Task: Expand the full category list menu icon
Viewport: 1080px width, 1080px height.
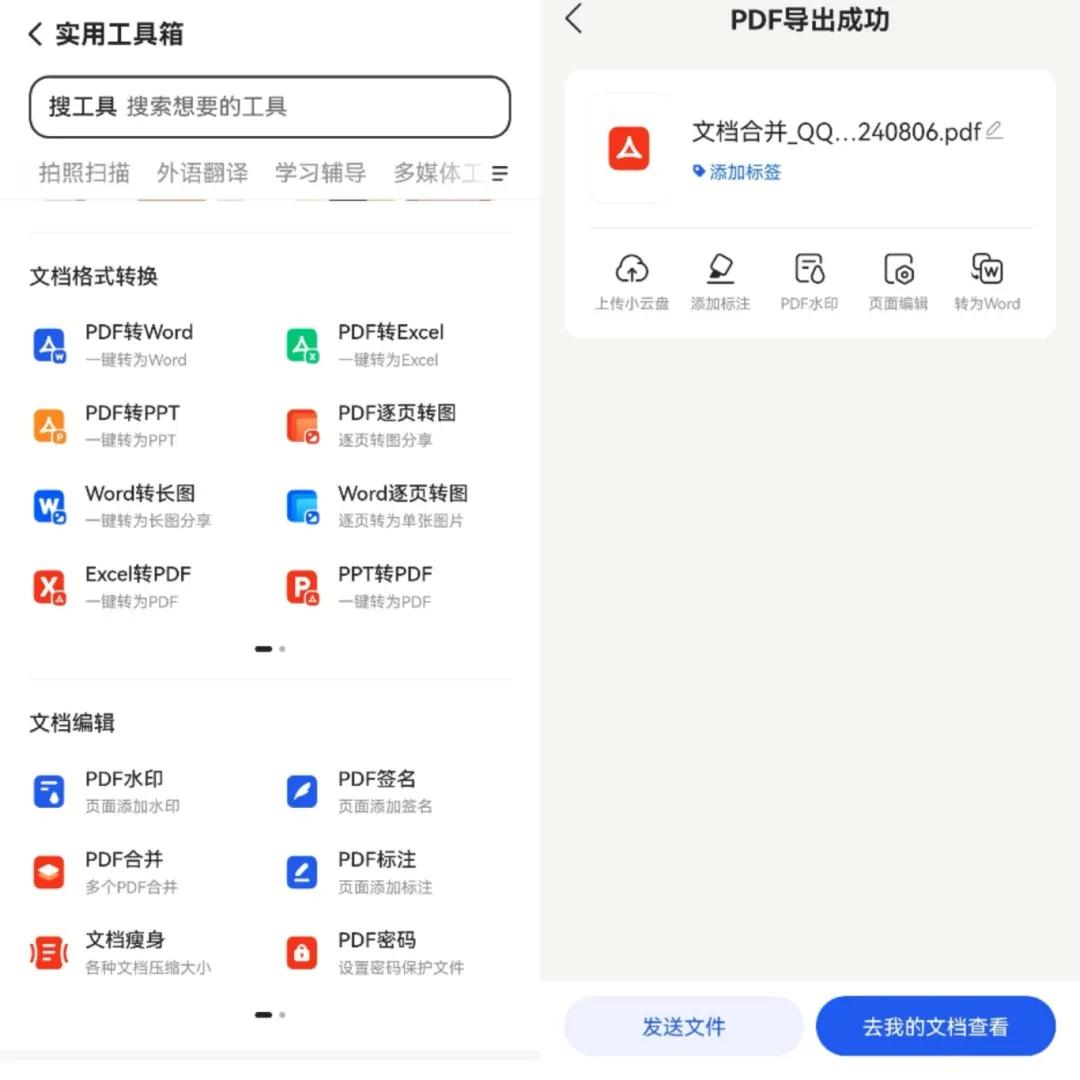Action: tap(500, 173)
